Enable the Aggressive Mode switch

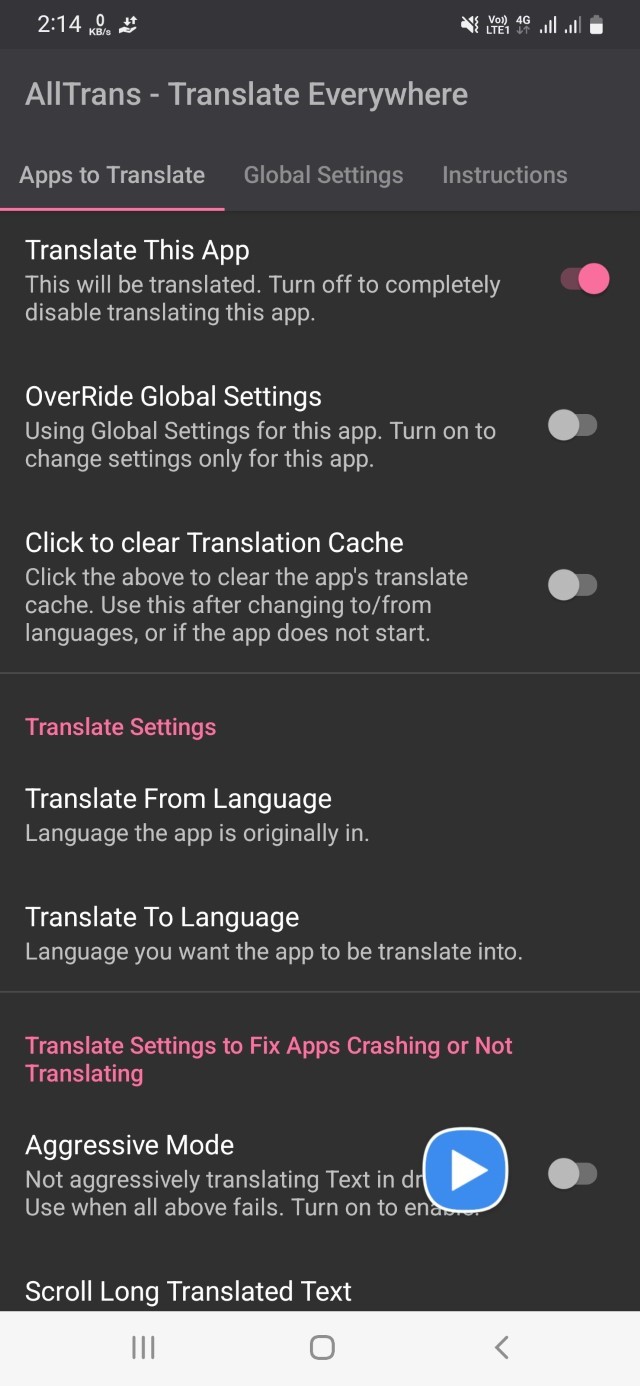pos(572,1174)
